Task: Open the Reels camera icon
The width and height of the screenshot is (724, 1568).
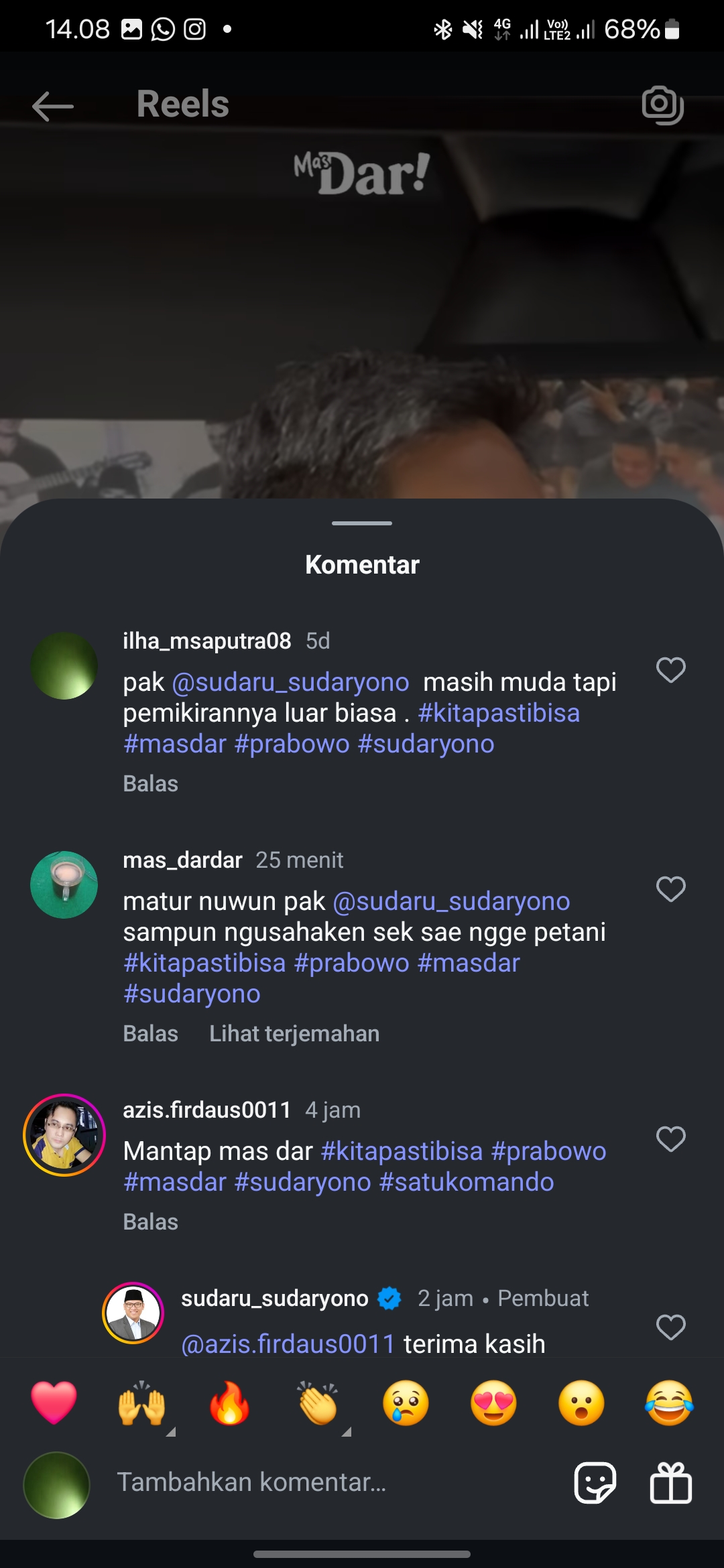Action: [662, 105]
